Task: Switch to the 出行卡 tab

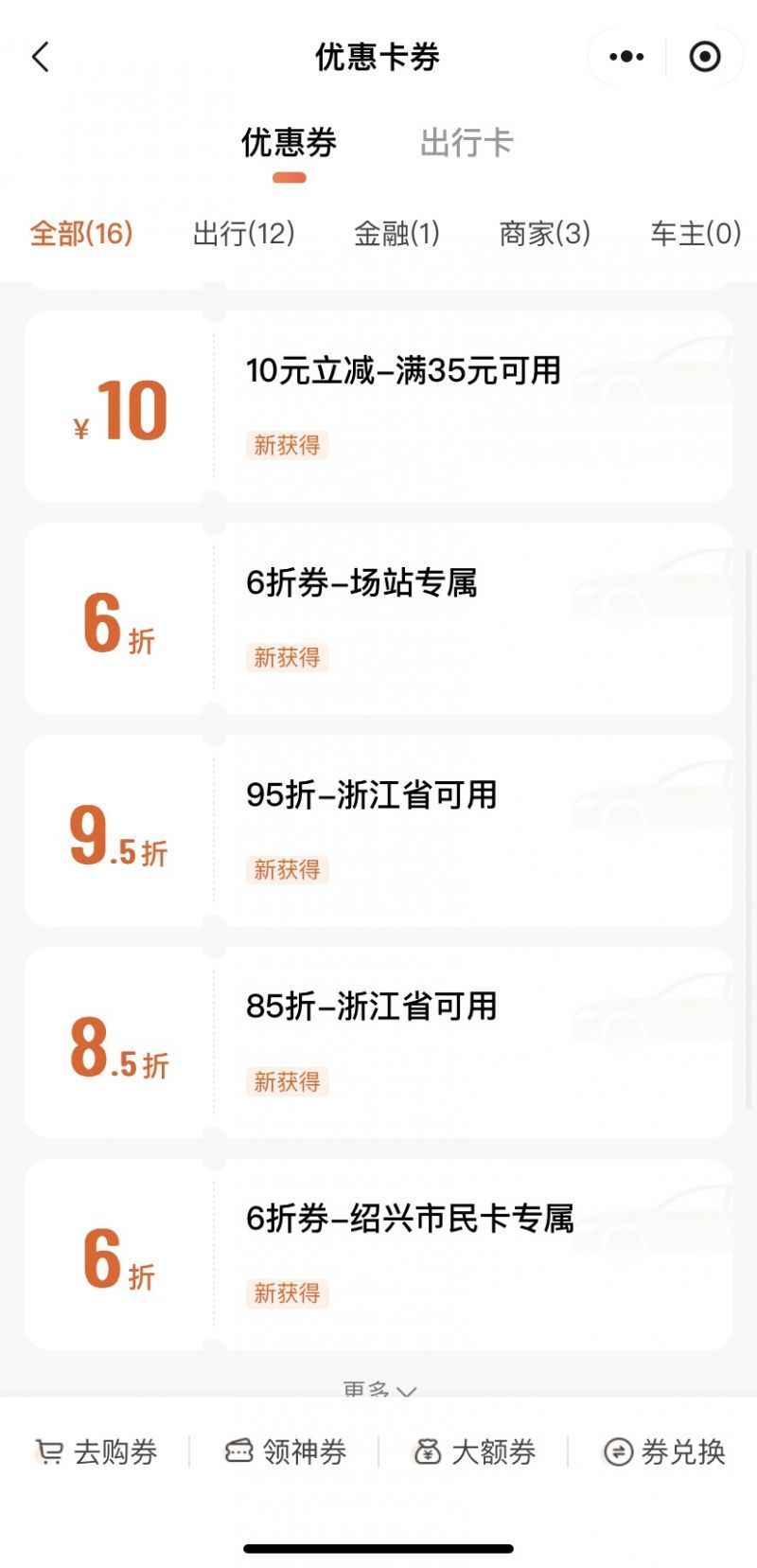Action: pos(467,143)
